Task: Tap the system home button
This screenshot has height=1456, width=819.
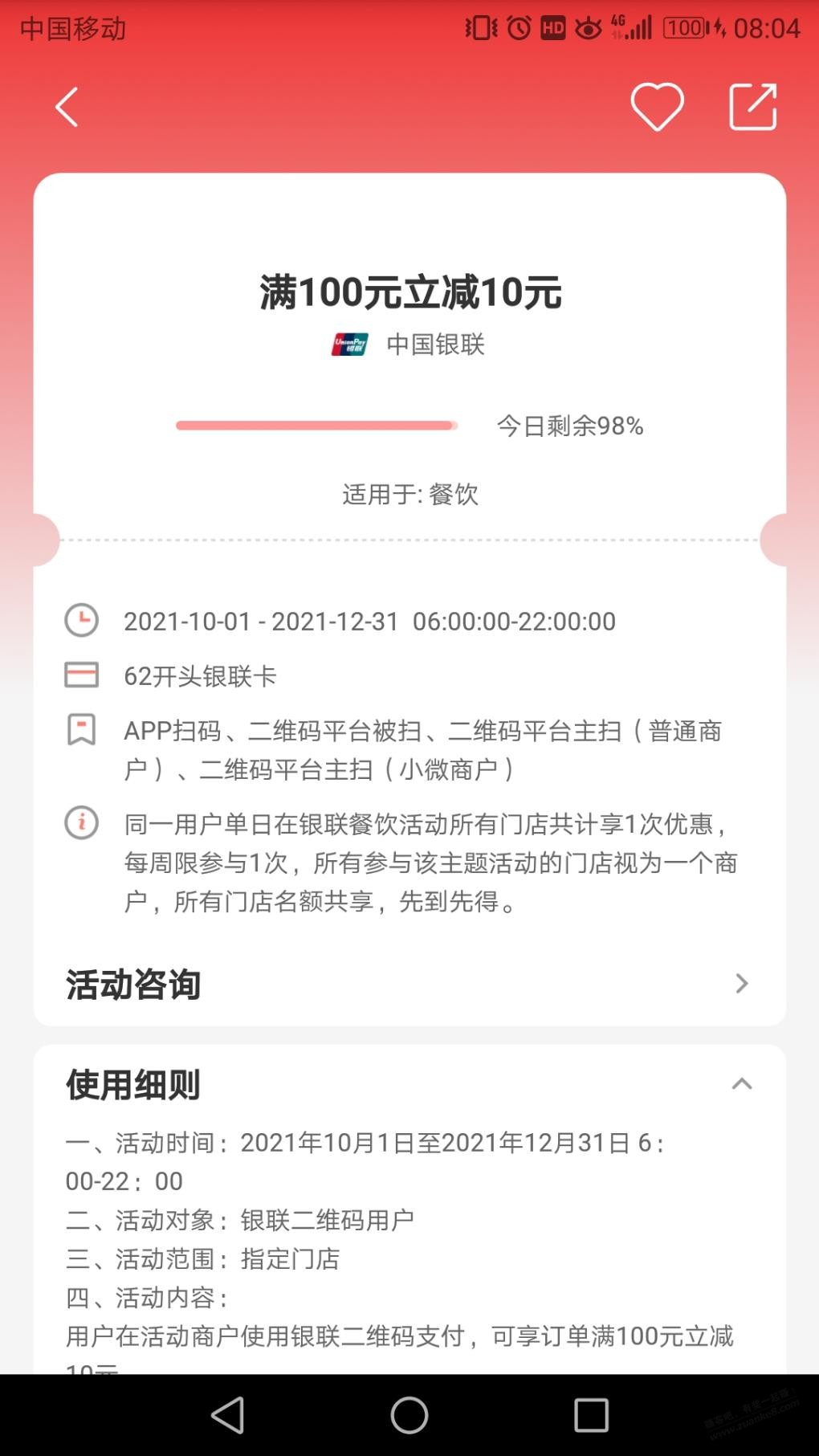Action: (x=409, y=1414)
